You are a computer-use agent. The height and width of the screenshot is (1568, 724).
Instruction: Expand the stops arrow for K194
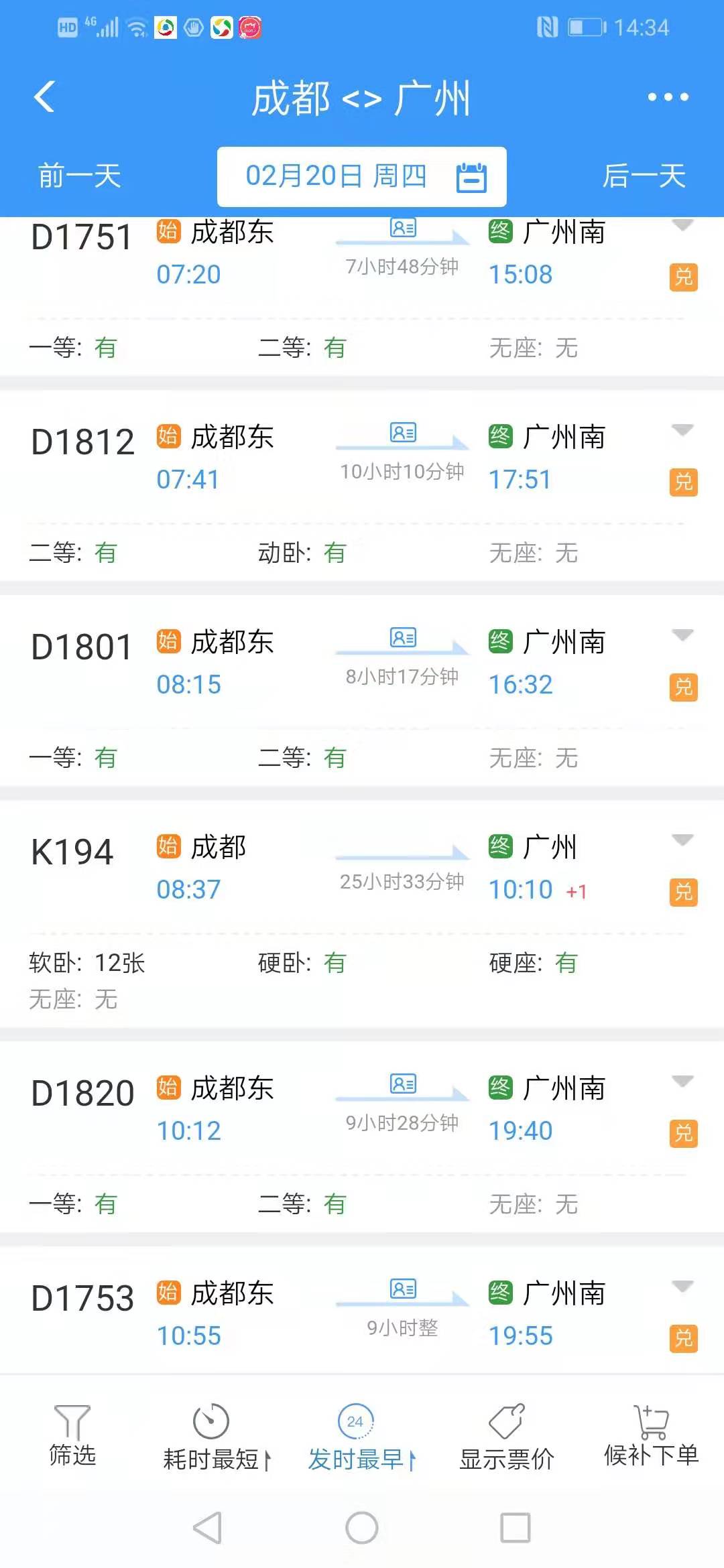[x=682, y=840]
